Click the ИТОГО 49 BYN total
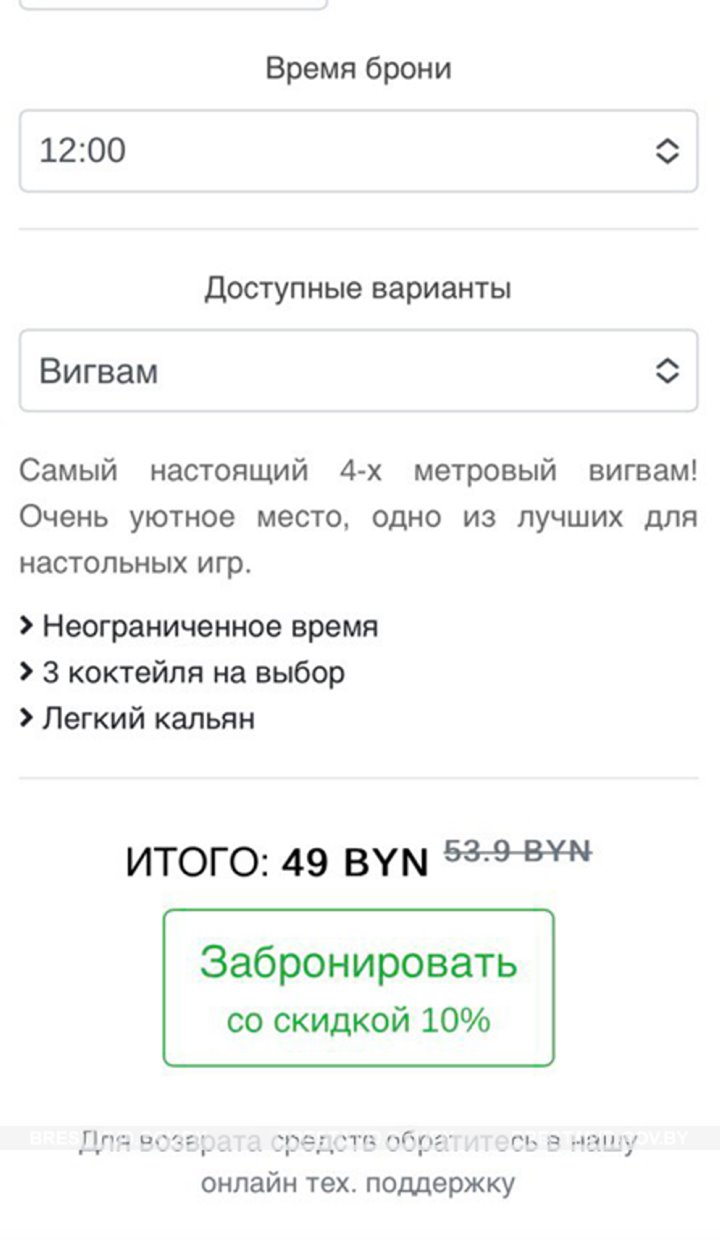 280,858
